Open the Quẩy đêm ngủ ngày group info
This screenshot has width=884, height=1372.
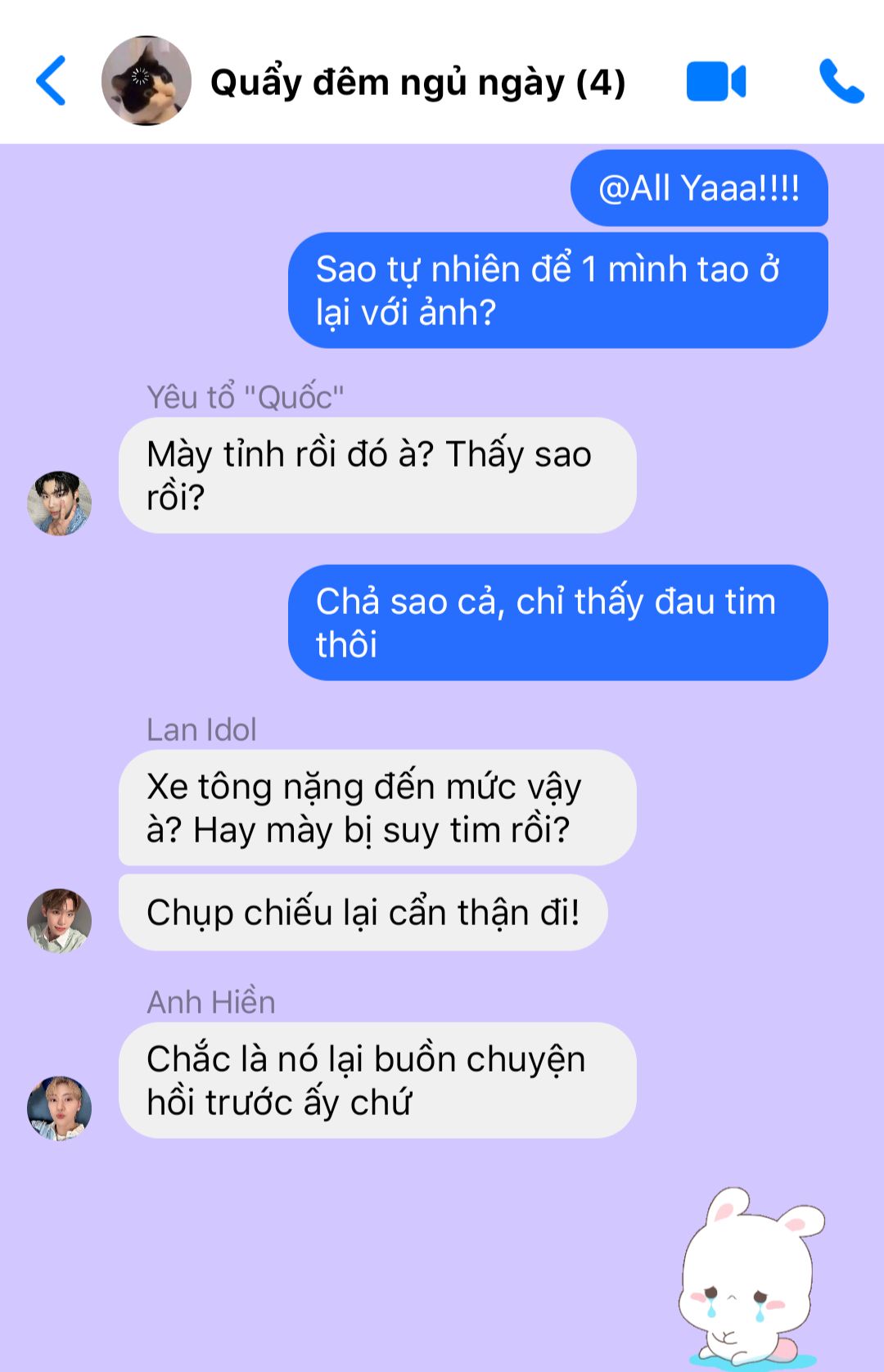(x=417, y=83)
